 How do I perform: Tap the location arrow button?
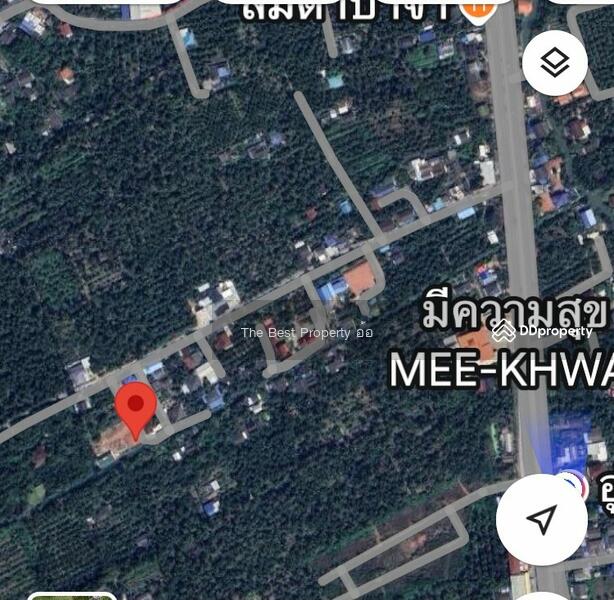(x=541, y=519)
